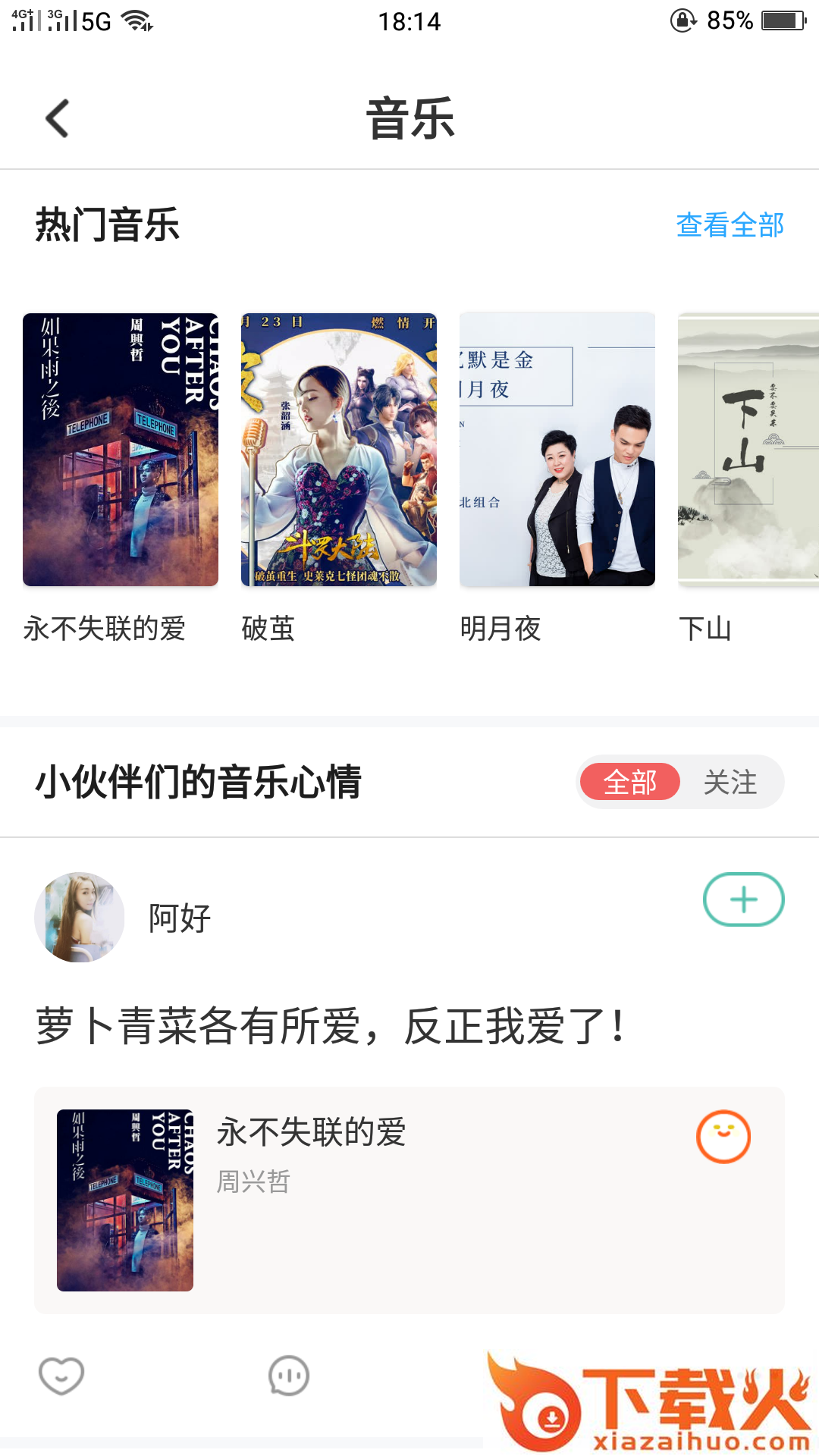Like 阿好's music mood post
The image size is (819, 1456).
[61, 1376]
